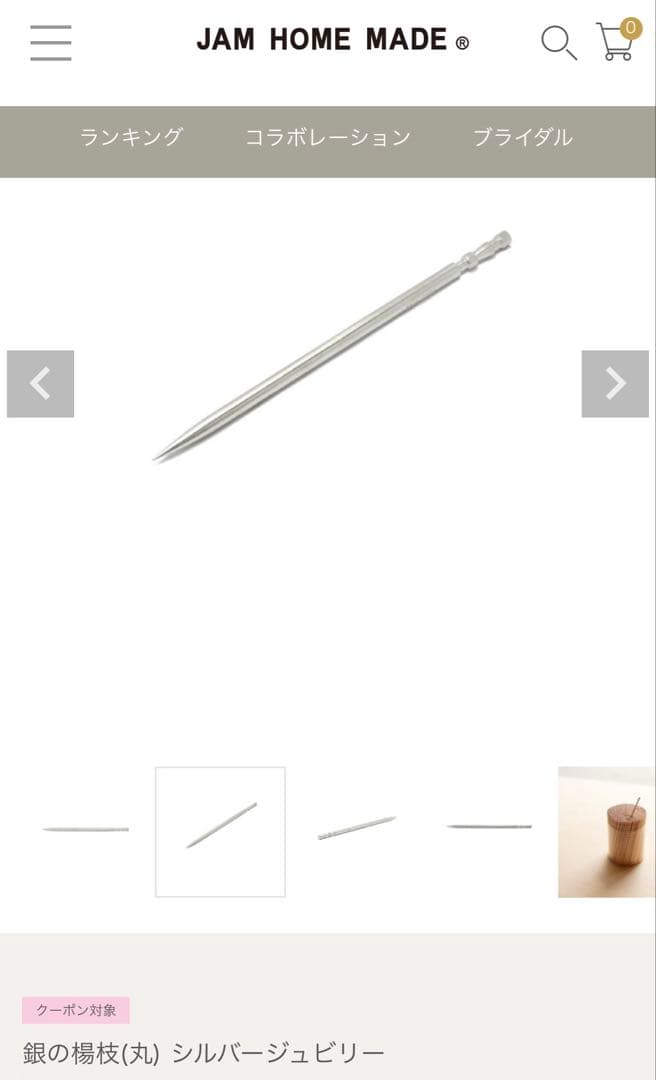This screenshot has width=656, height=1080.
Task: Switch to the ブライダル tab
Action: coord(522,138)
